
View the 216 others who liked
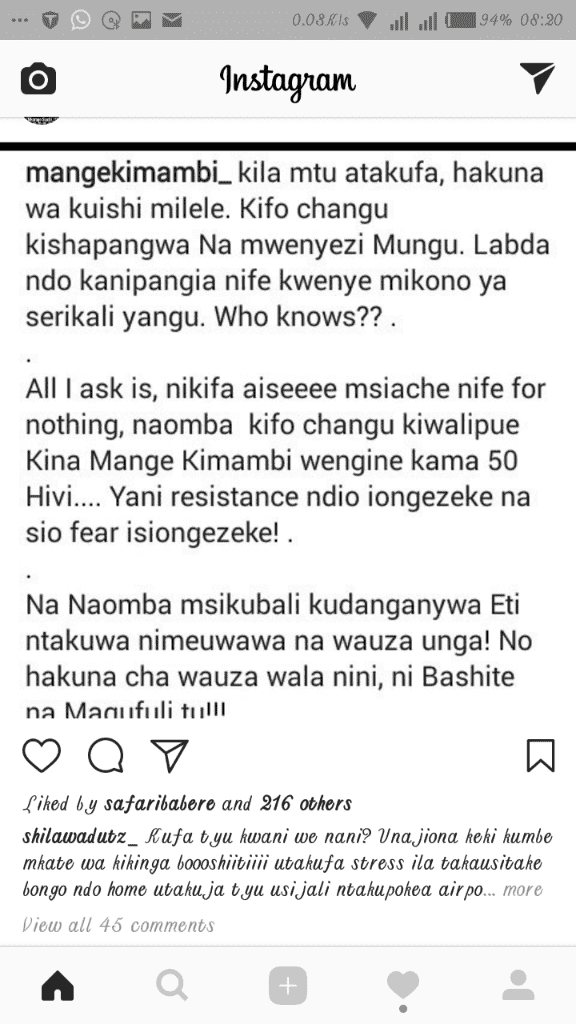pyautogui.click(x=306, y=803)
